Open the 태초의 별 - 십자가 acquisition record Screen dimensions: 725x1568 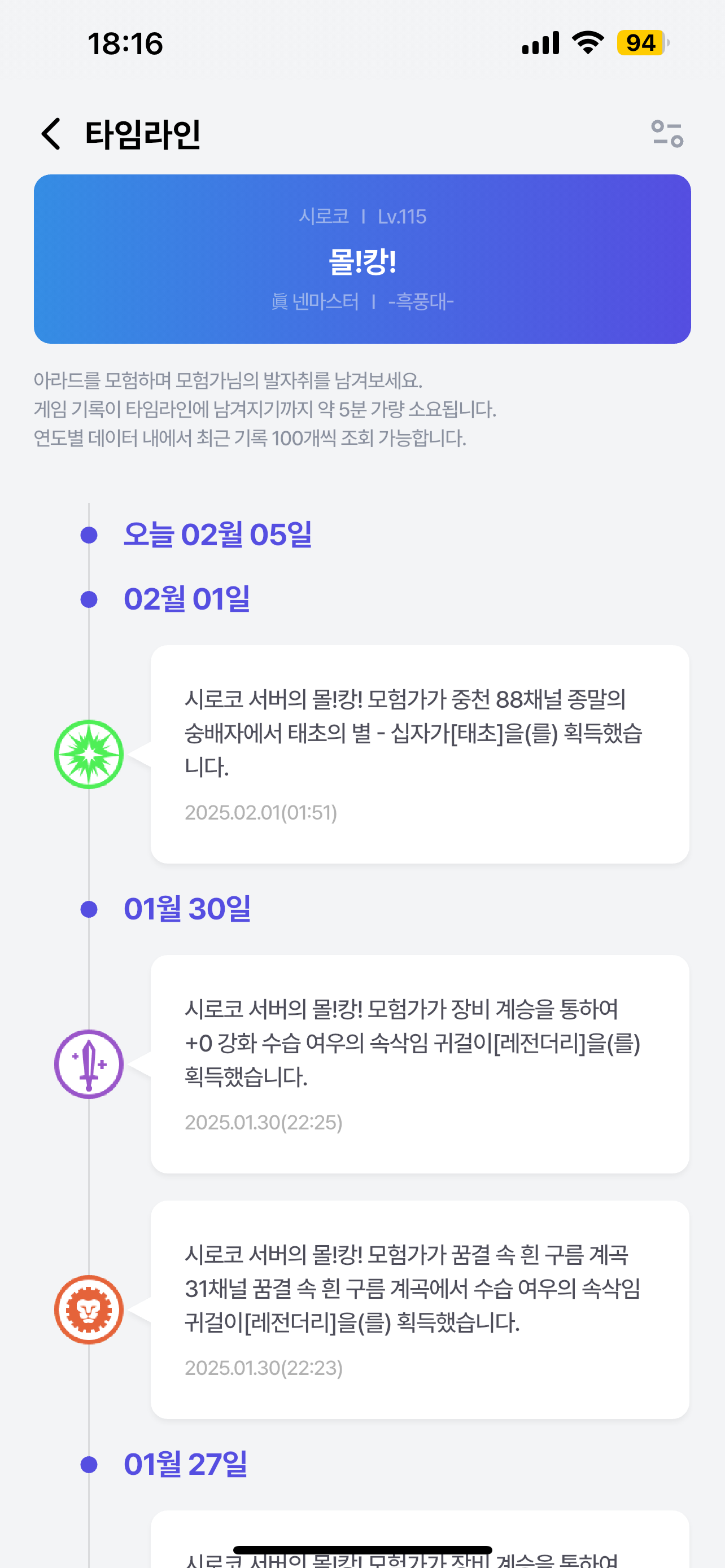[x=420, y=754]
